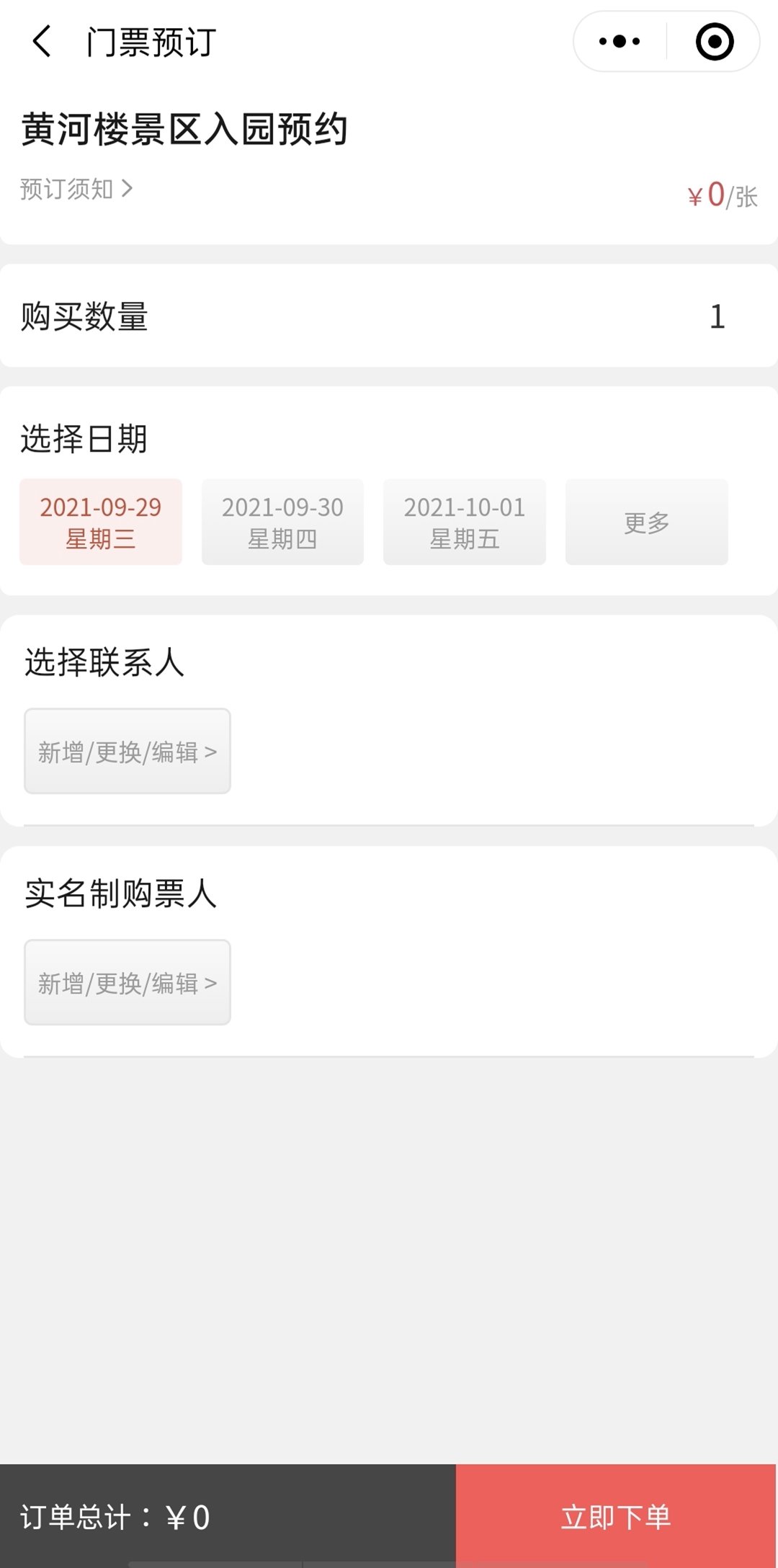This screenshot has width=778, height=1568.
Task: Choose date 2021-09-30 星期四
Action: coord(282,522)
